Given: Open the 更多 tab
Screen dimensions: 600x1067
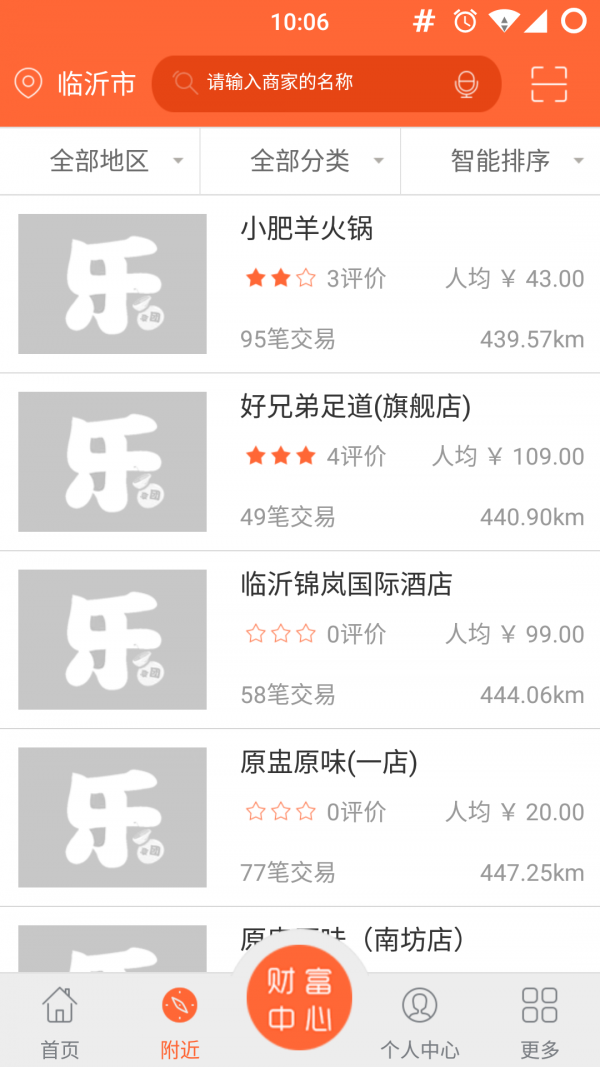Looking at the screenshot, I should click(540, 1022).
